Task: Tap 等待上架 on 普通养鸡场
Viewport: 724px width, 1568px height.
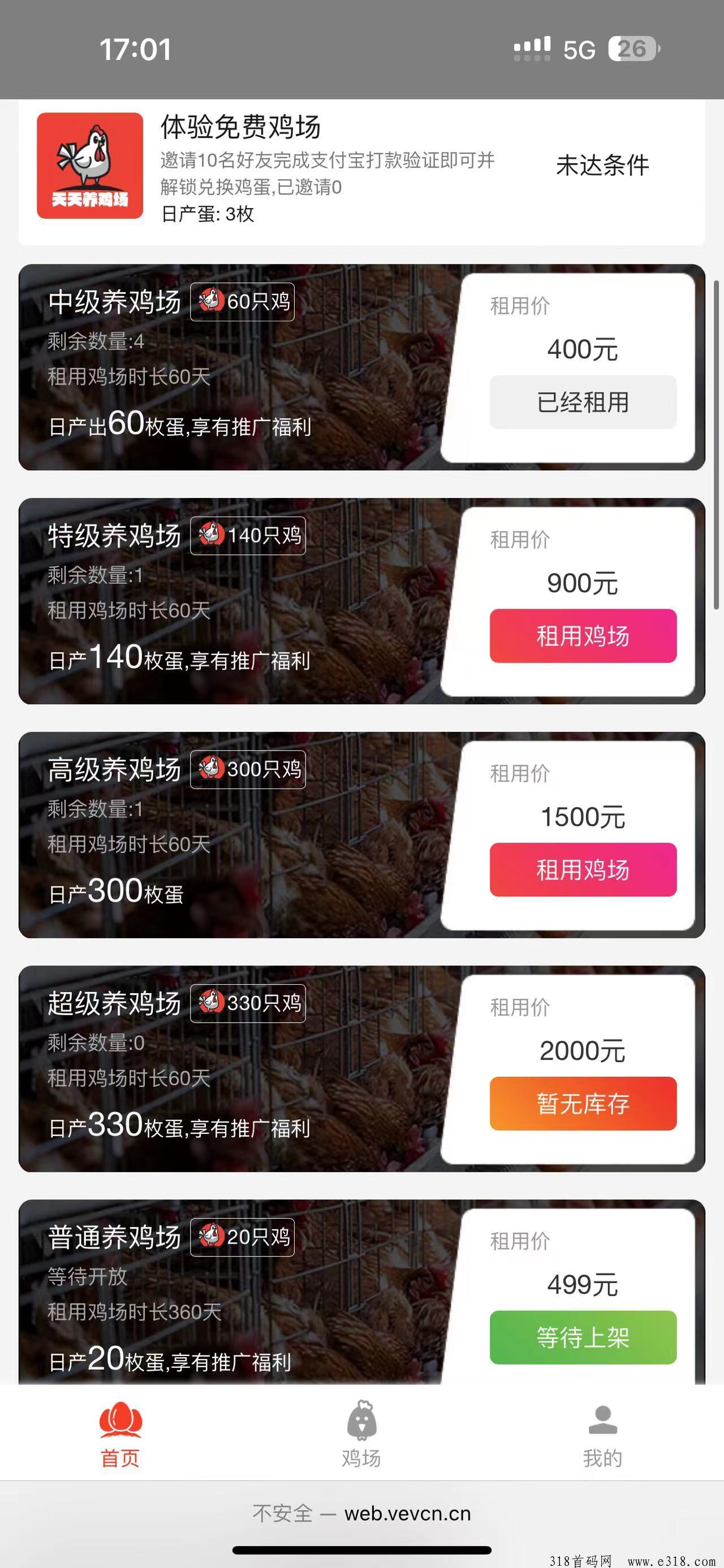Action: tap(583, 1337)
